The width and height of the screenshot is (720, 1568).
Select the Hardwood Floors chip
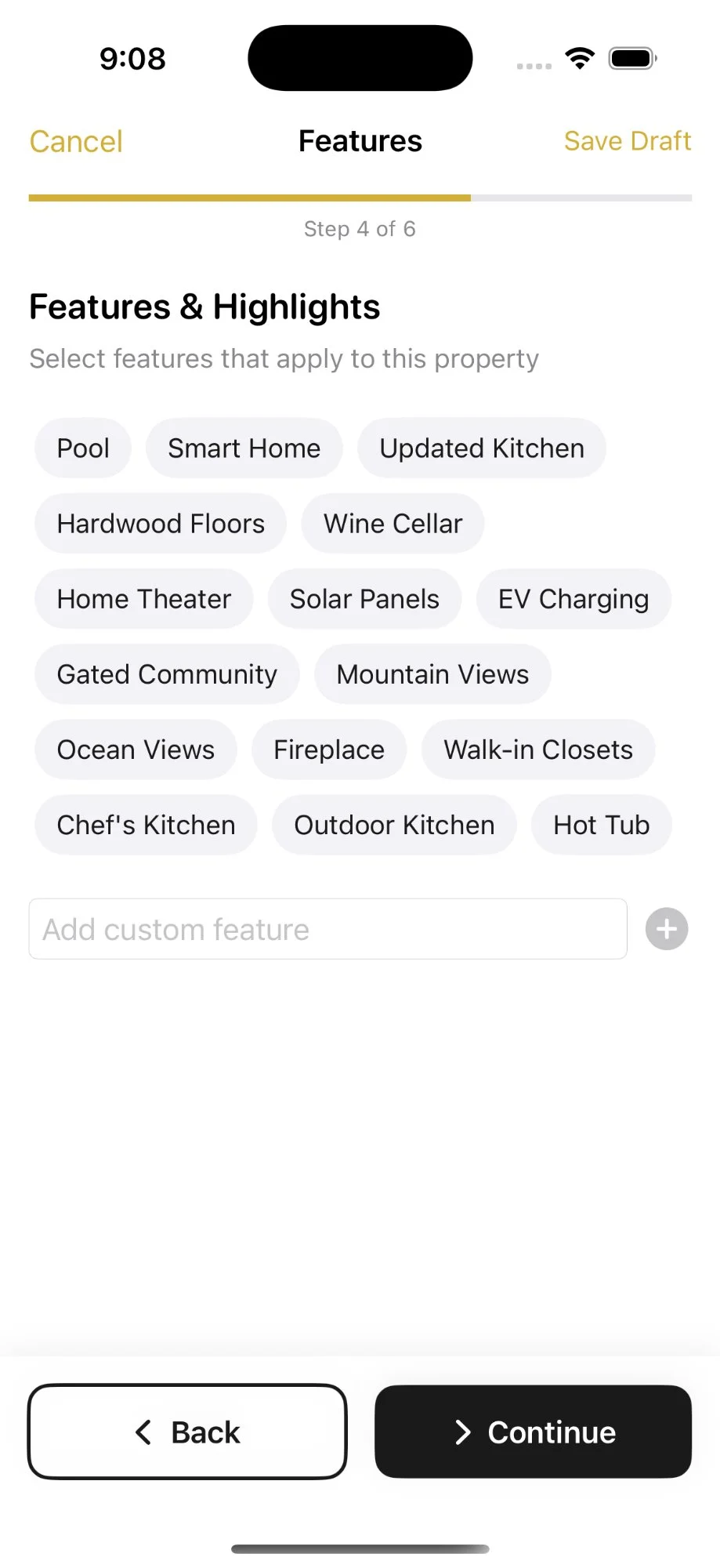tap(160, 523)
